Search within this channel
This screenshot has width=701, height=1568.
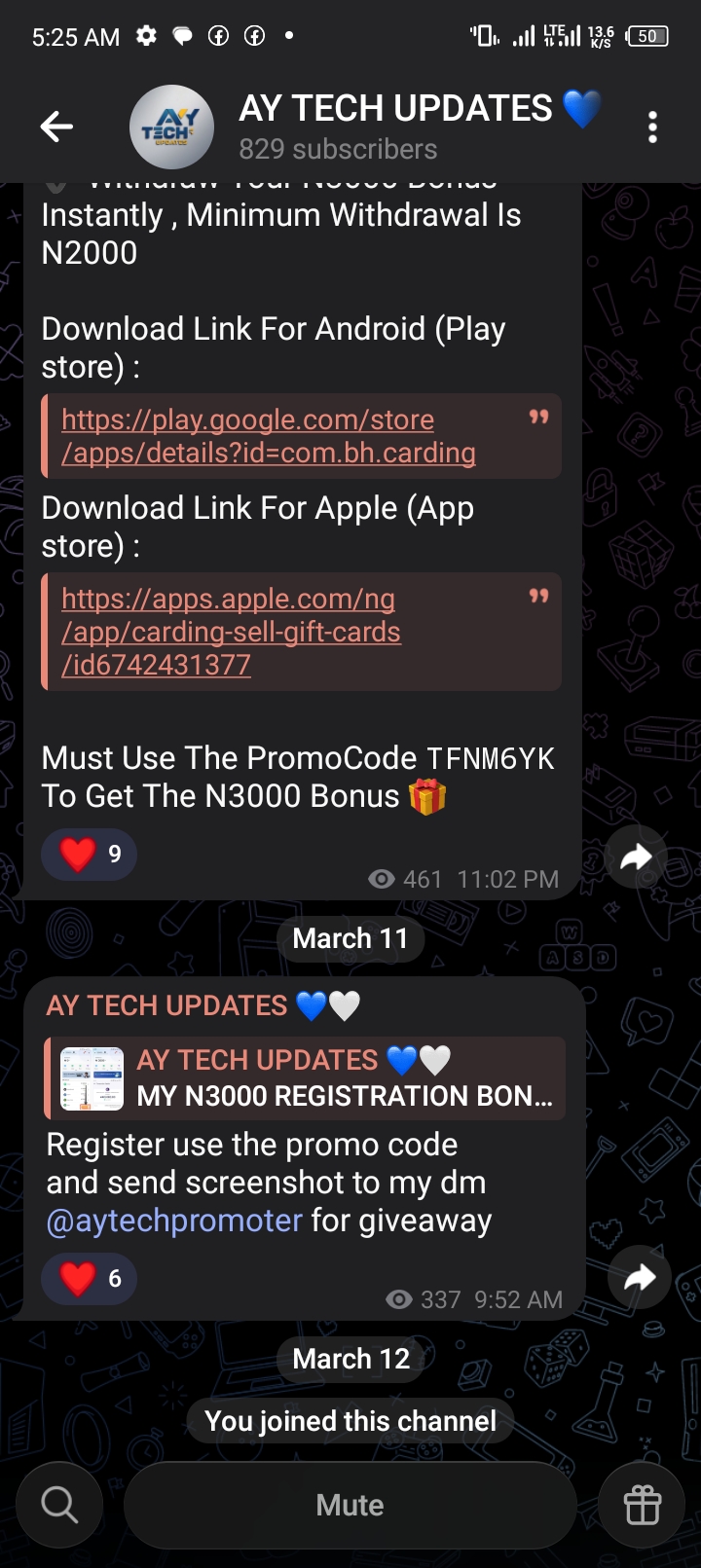(x=59, y=1505)
